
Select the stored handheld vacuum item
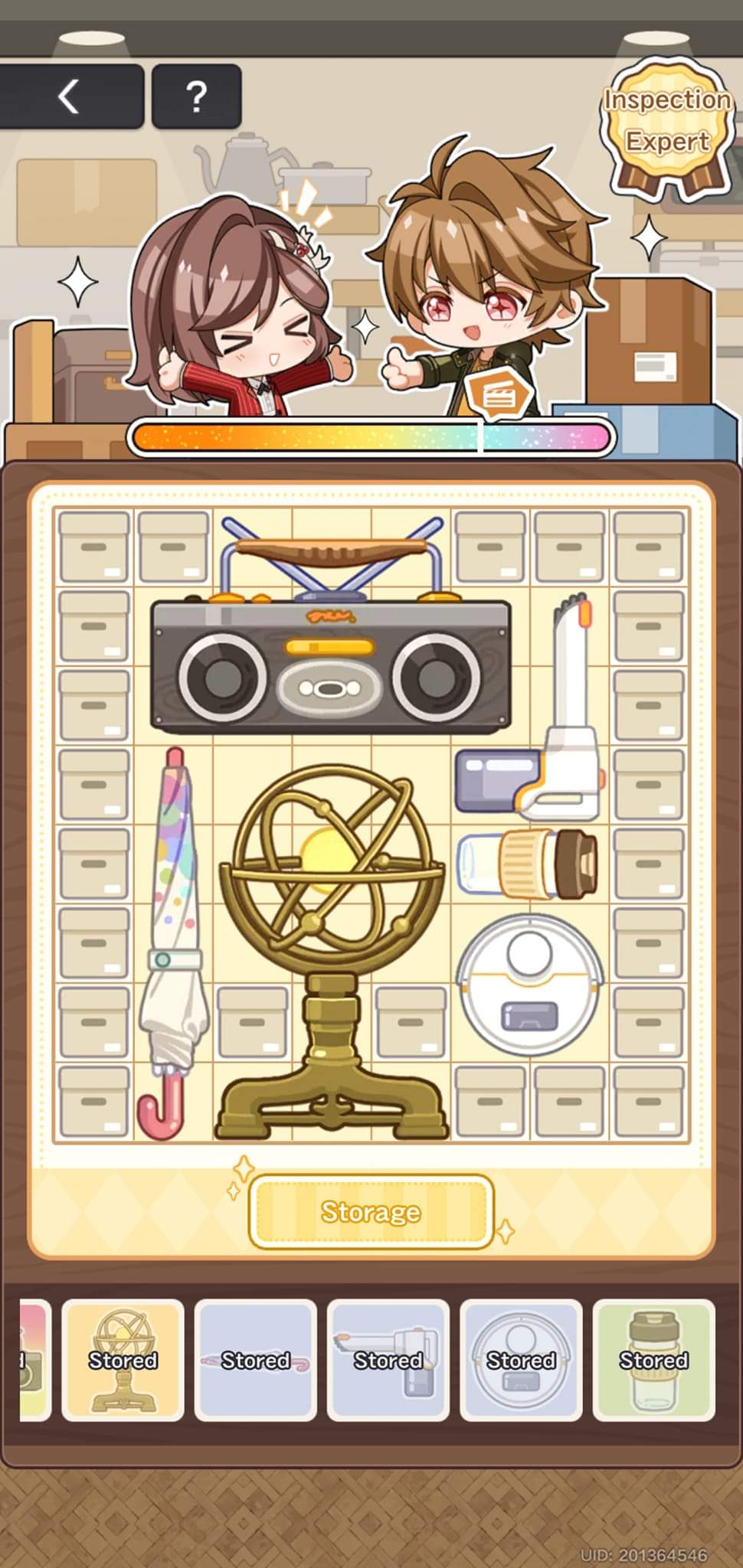388,1360
